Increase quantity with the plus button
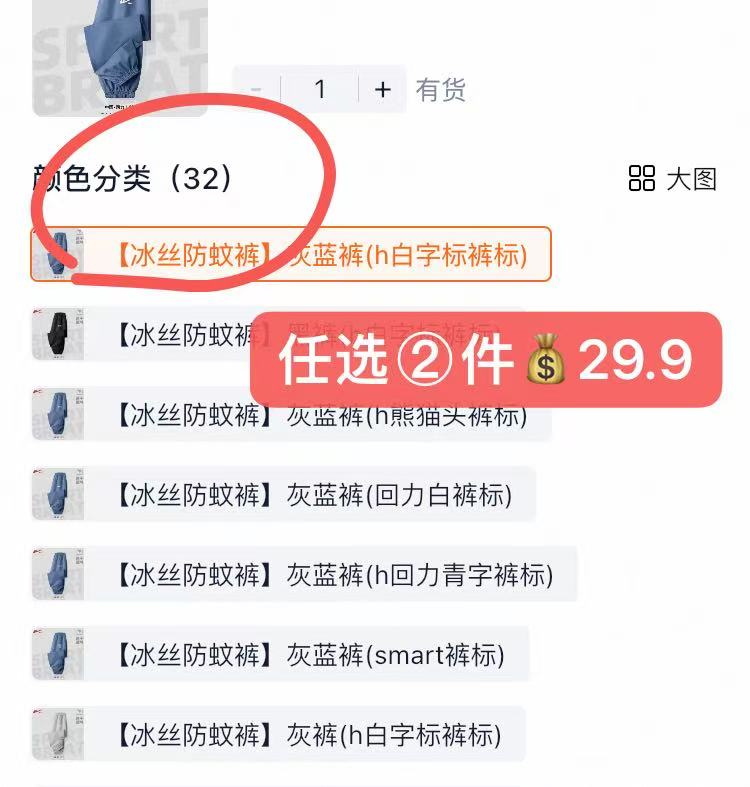This screenshot has height=787, width=750. tap(383, 89)
